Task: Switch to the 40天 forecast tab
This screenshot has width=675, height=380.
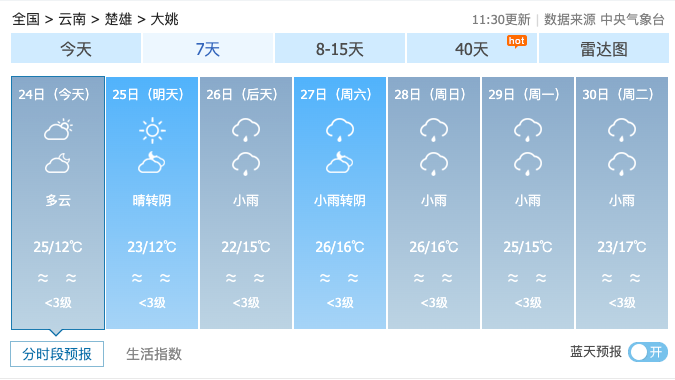Action: (471, 49)
